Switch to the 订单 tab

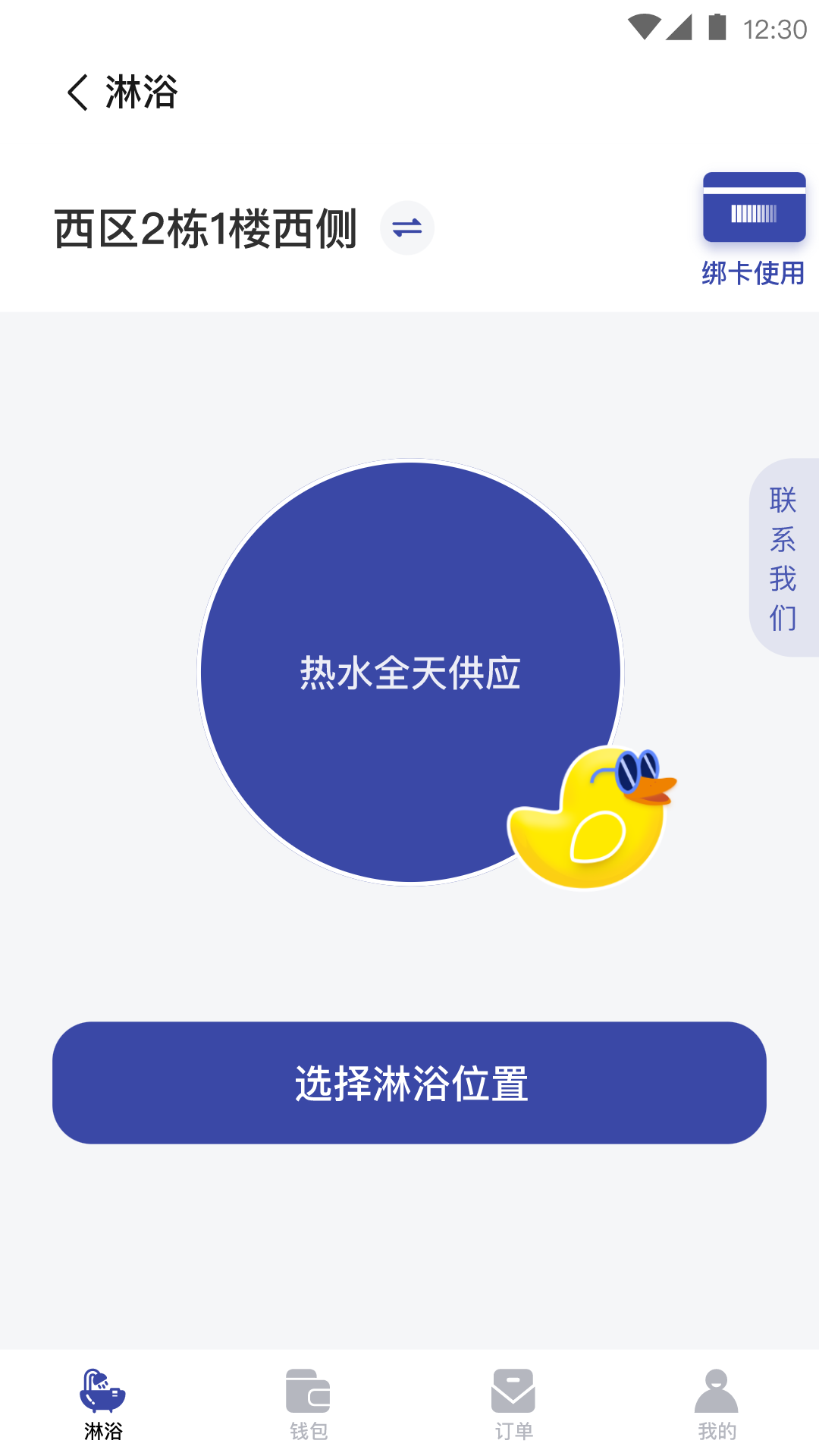tap(513, 1404)
